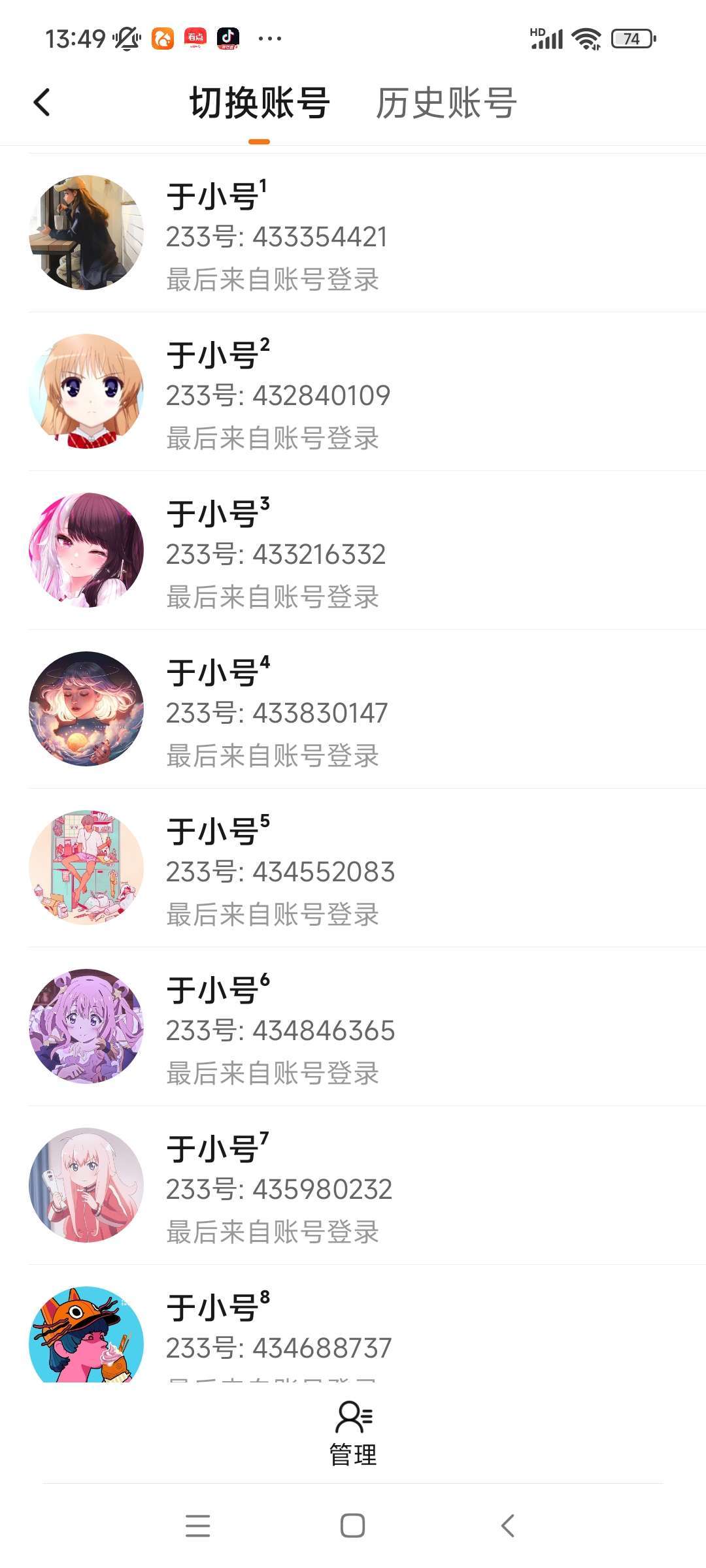Open recent apps from navigation bar
The height and width of the screenshot is (1568, 706).
click(197, 1526)
